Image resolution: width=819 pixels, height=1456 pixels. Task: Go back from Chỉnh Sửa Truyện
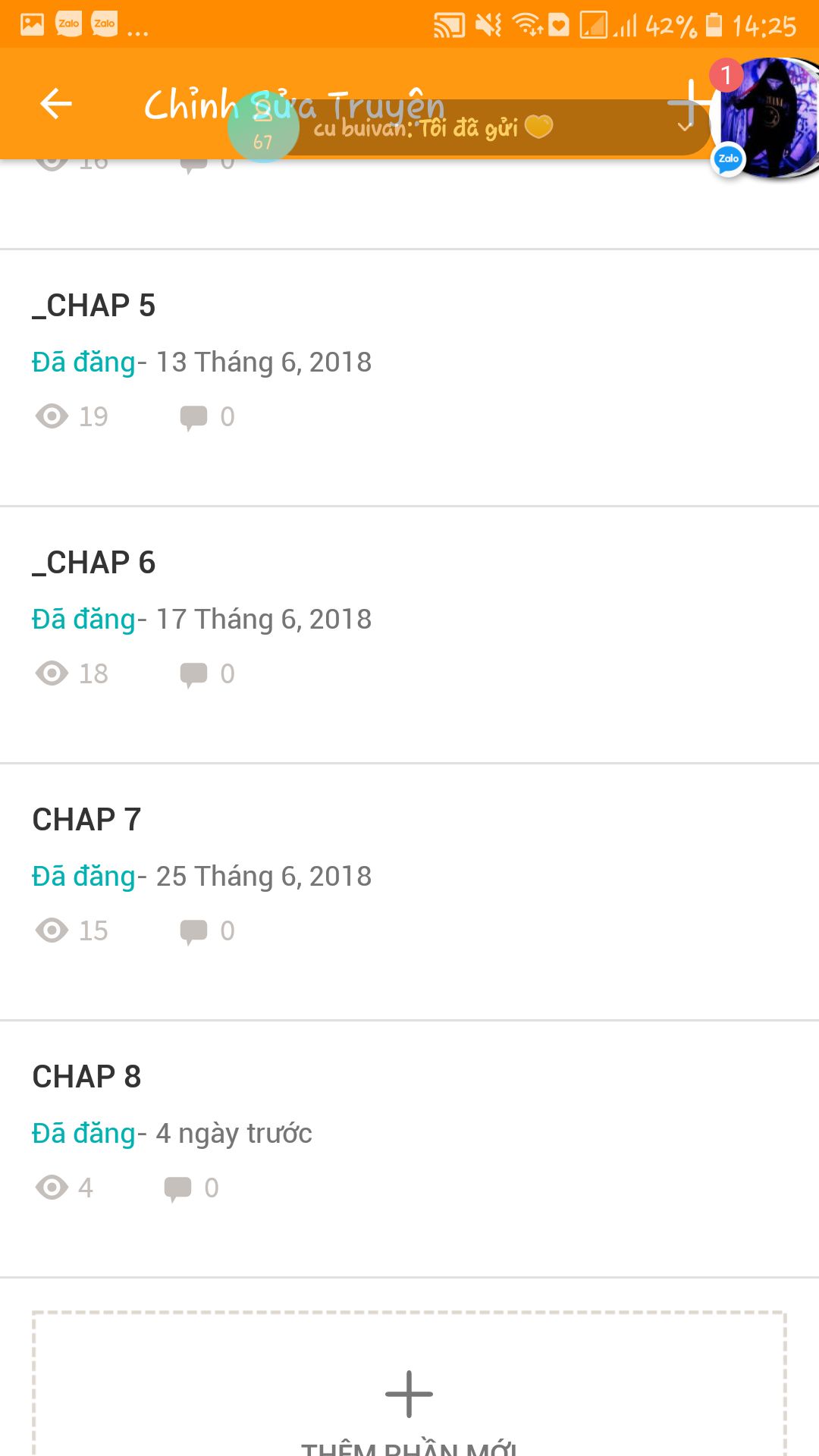(x=56, y=104)
